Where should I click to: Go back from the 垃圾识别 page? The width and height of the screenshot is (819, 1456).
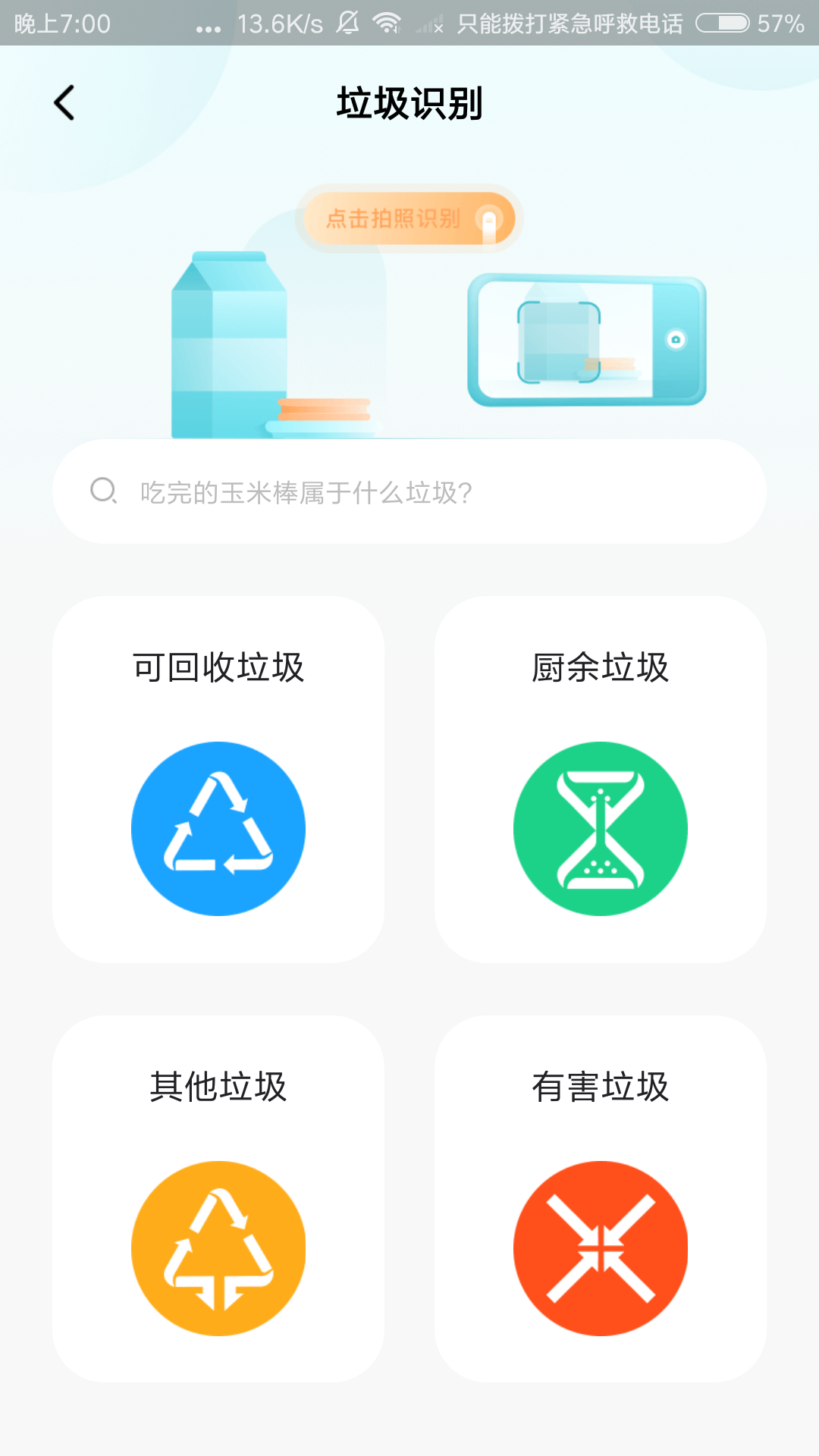(x=64, y=102)
